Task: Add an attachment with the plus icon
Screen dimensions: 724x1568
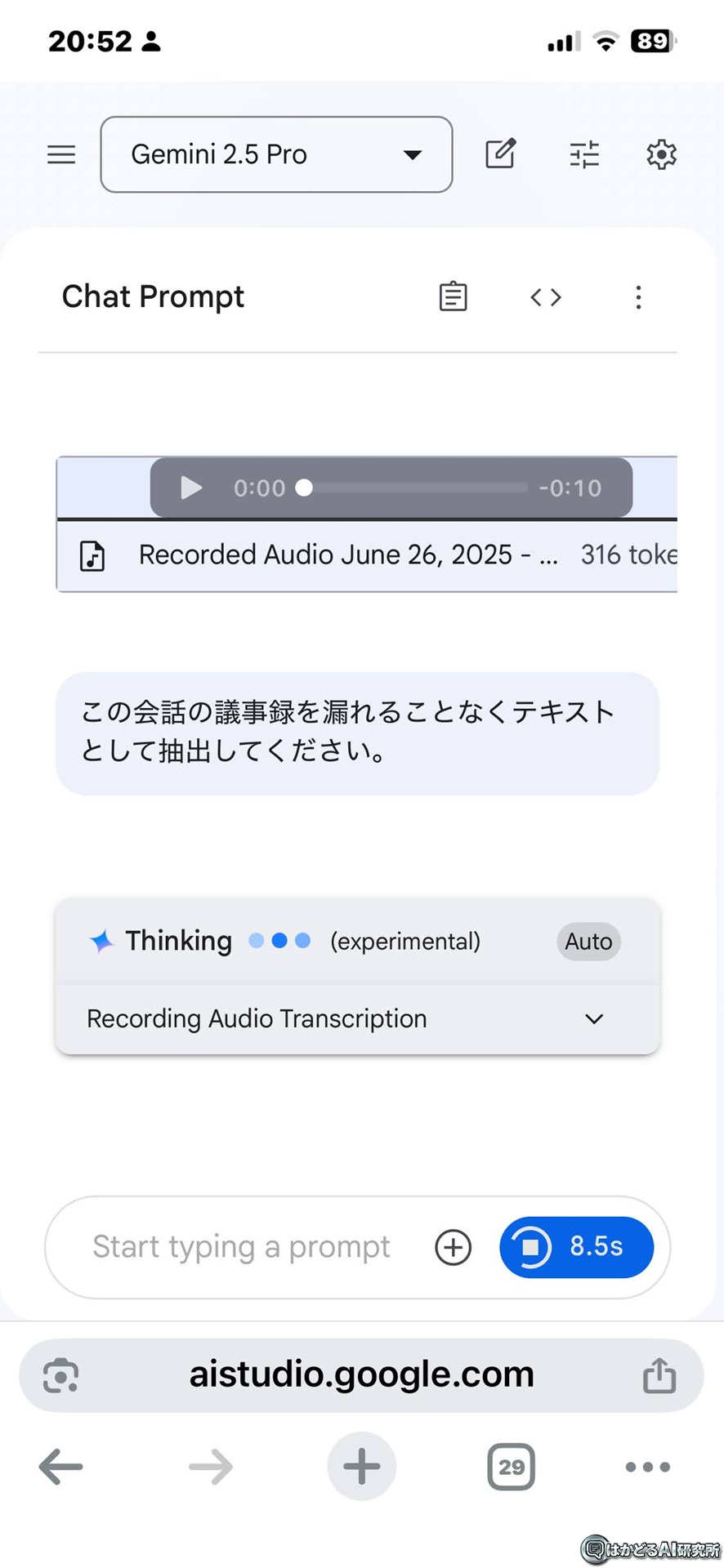Action: (453, 1247)
